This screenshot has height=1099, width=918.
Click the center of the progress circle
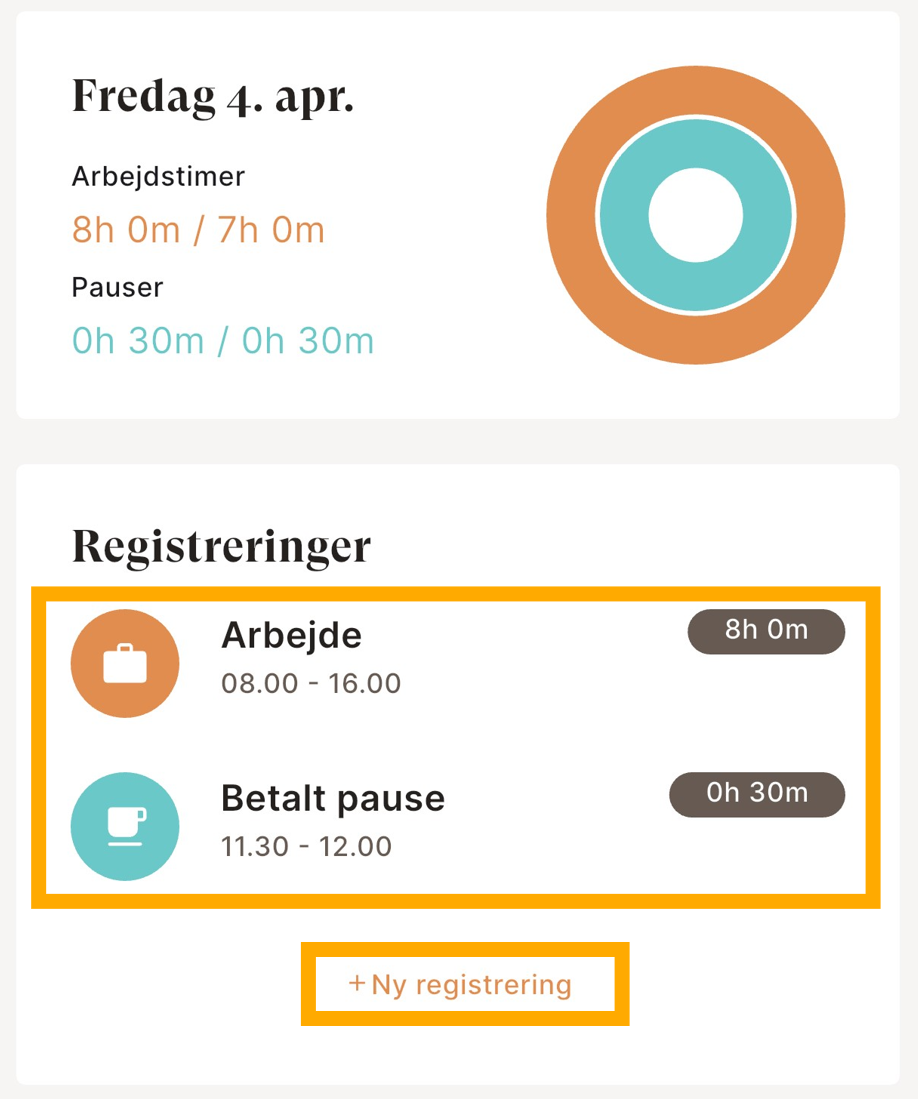[695, 215]
